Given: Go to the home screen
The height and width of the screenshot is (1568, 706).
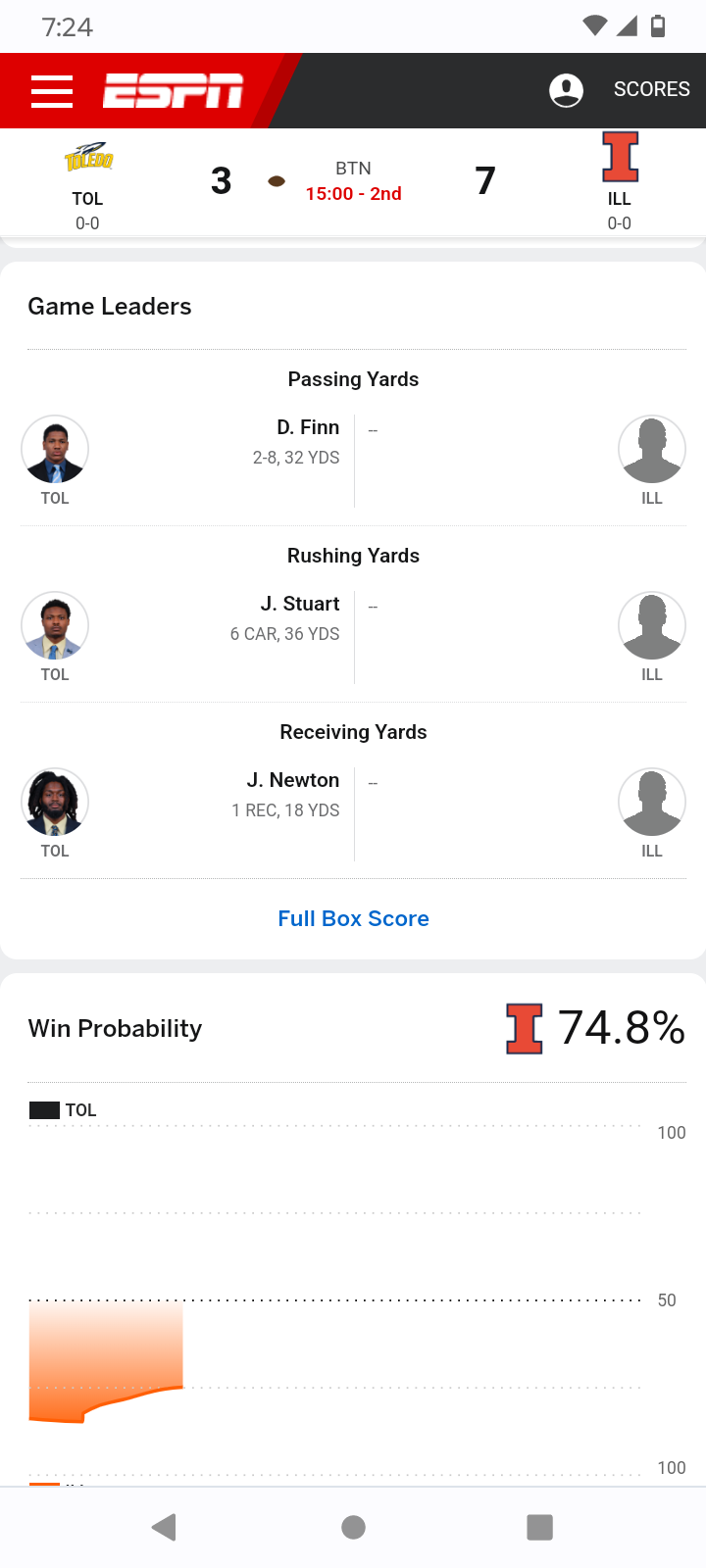Looking at the screenshot, I should click(x=354, y=1527).
